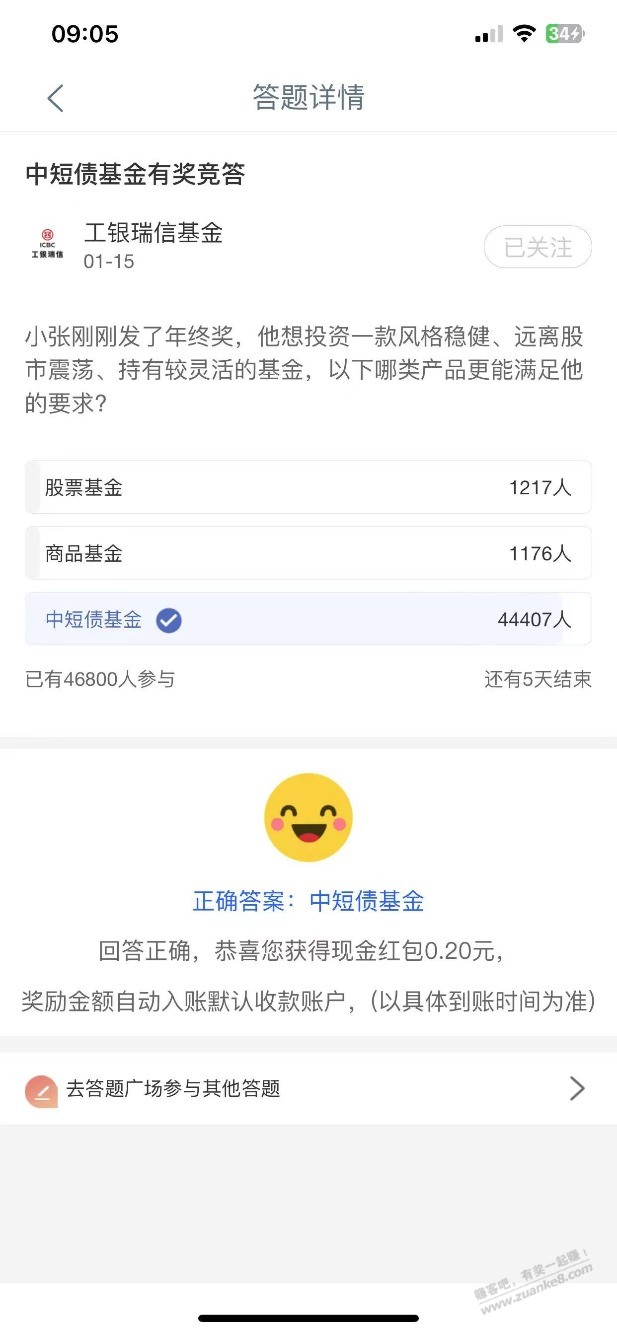This screenshot has height=1334, width=617.
Task: Select the 中短债基金 answer option
Action: (x=308, y=619)
